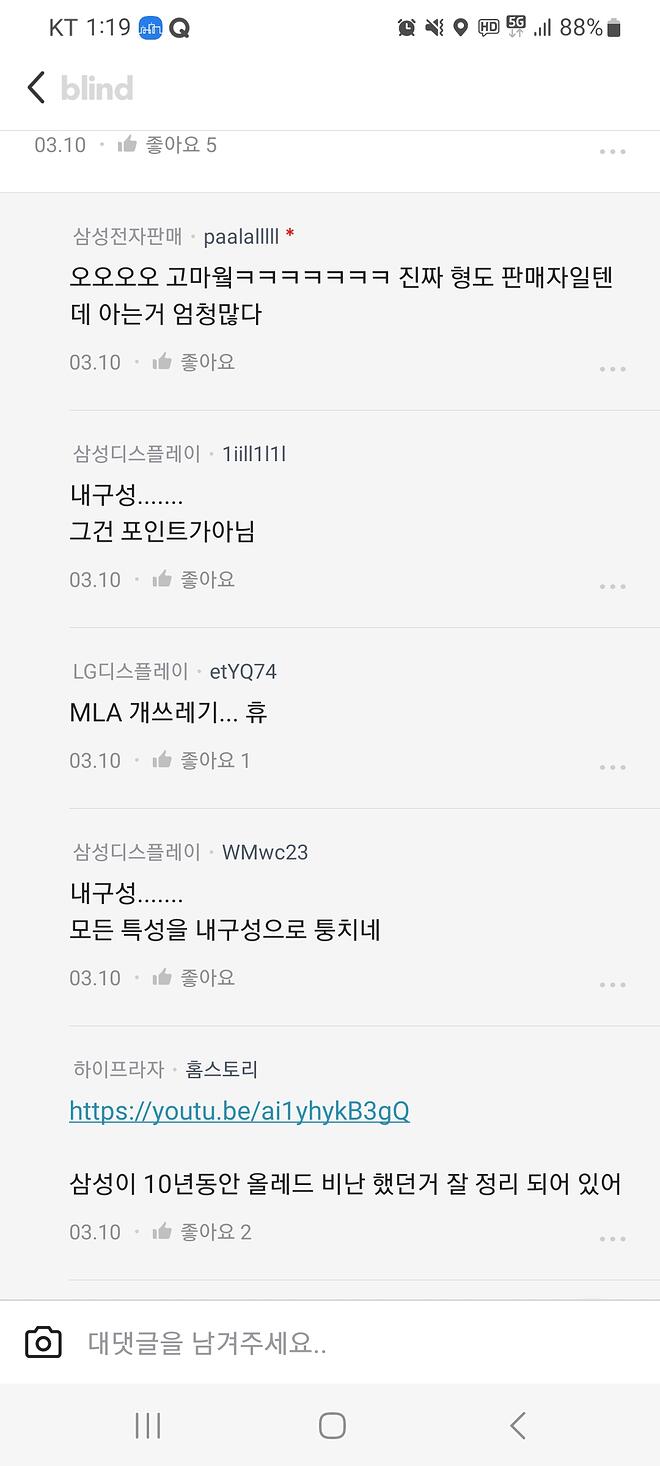Like etYQ74's MLA comment
This screenshot has height=1466, width=660.
[200, 760]
